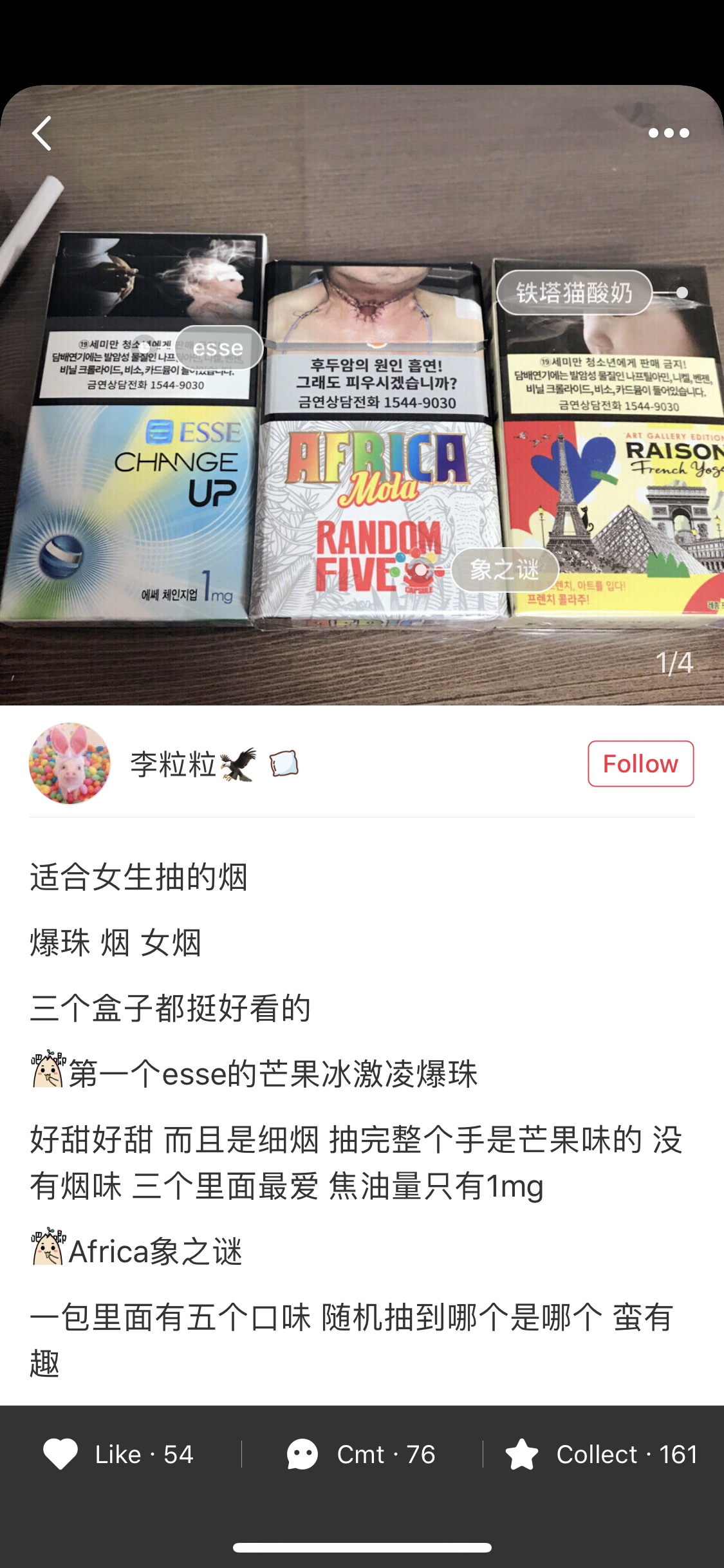This screenshot has width=724, height=1568.
Task: Tap the 'esse' product tag
Action: point(218,348)
